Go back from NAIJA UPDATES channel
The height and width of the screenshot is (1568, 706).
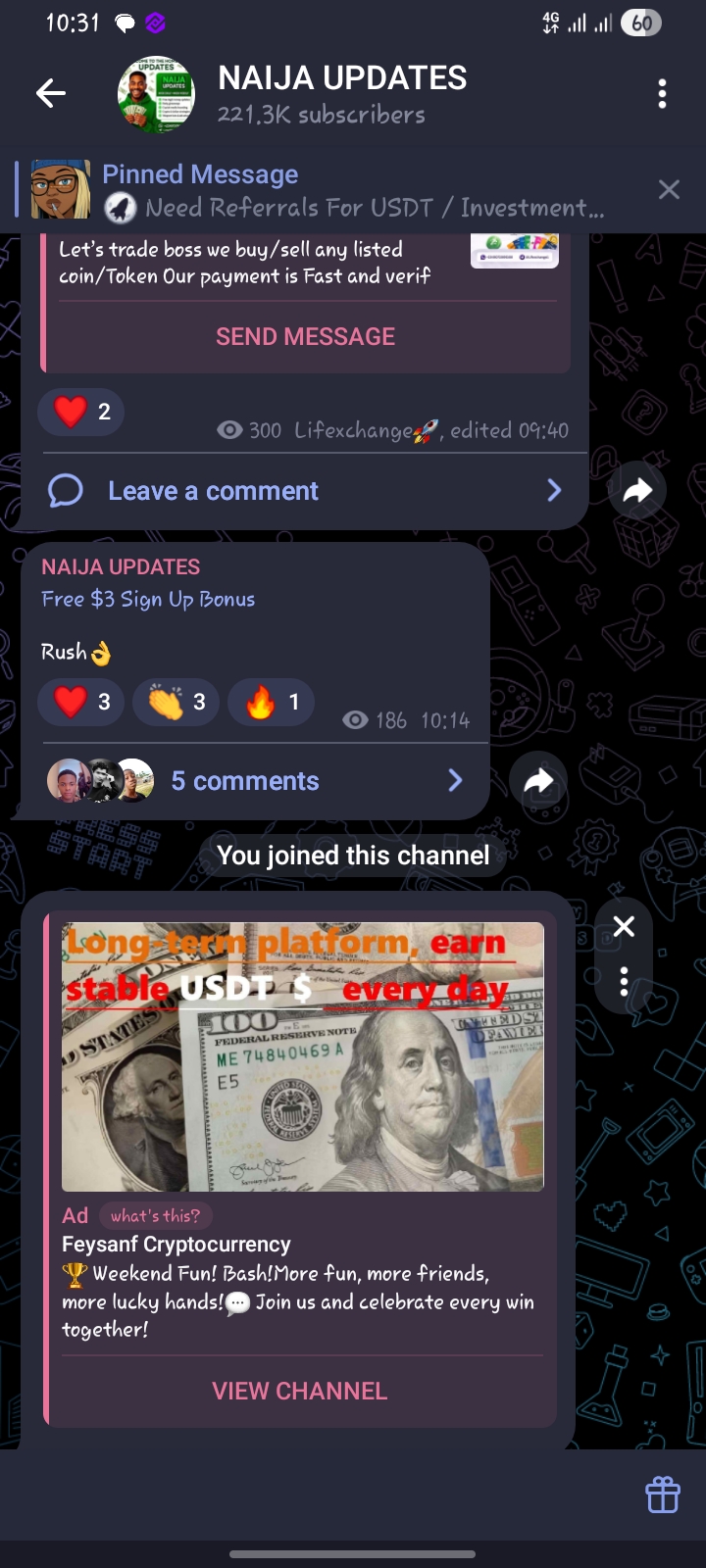coord(50,94)
